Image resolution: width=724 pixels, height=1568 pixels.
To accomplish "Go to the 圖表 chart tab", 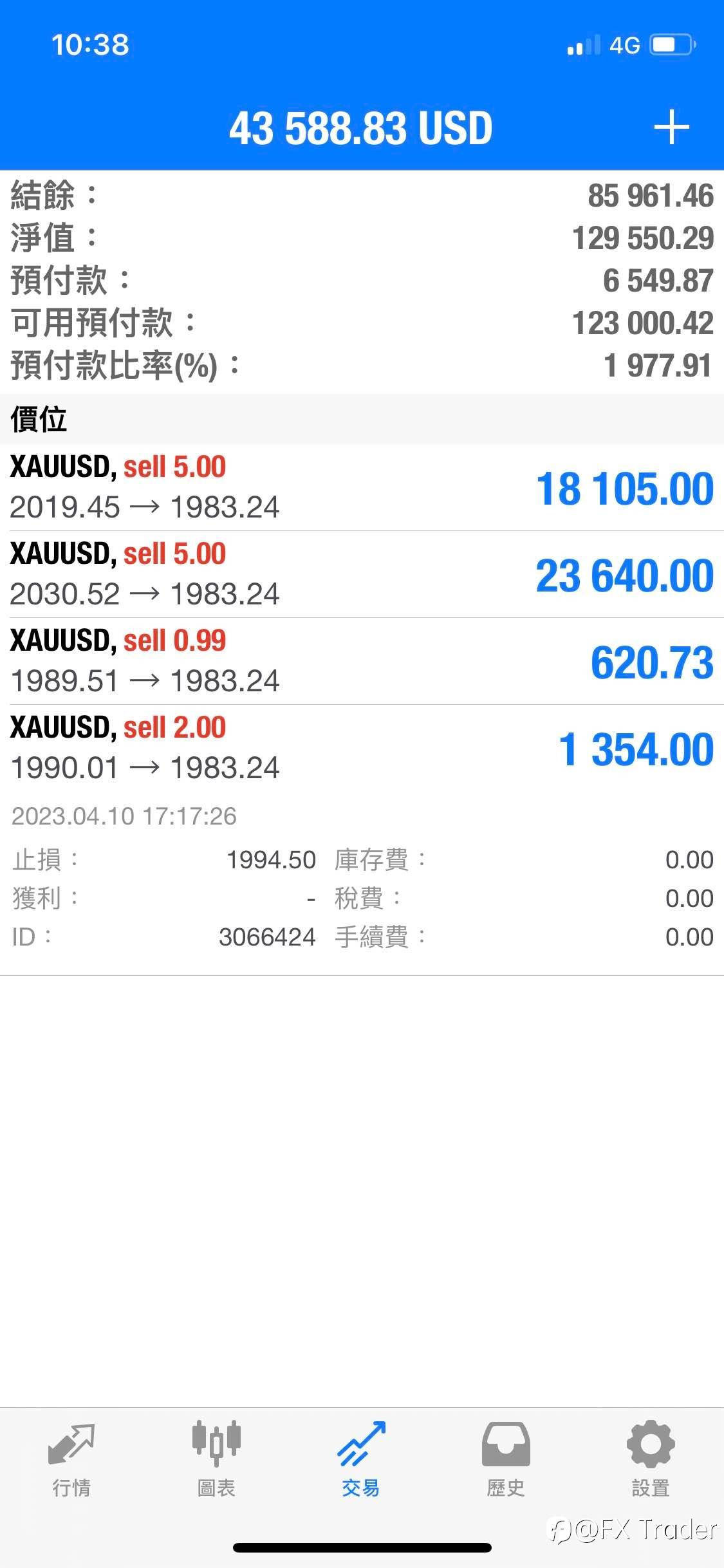I will (216, 1460).
